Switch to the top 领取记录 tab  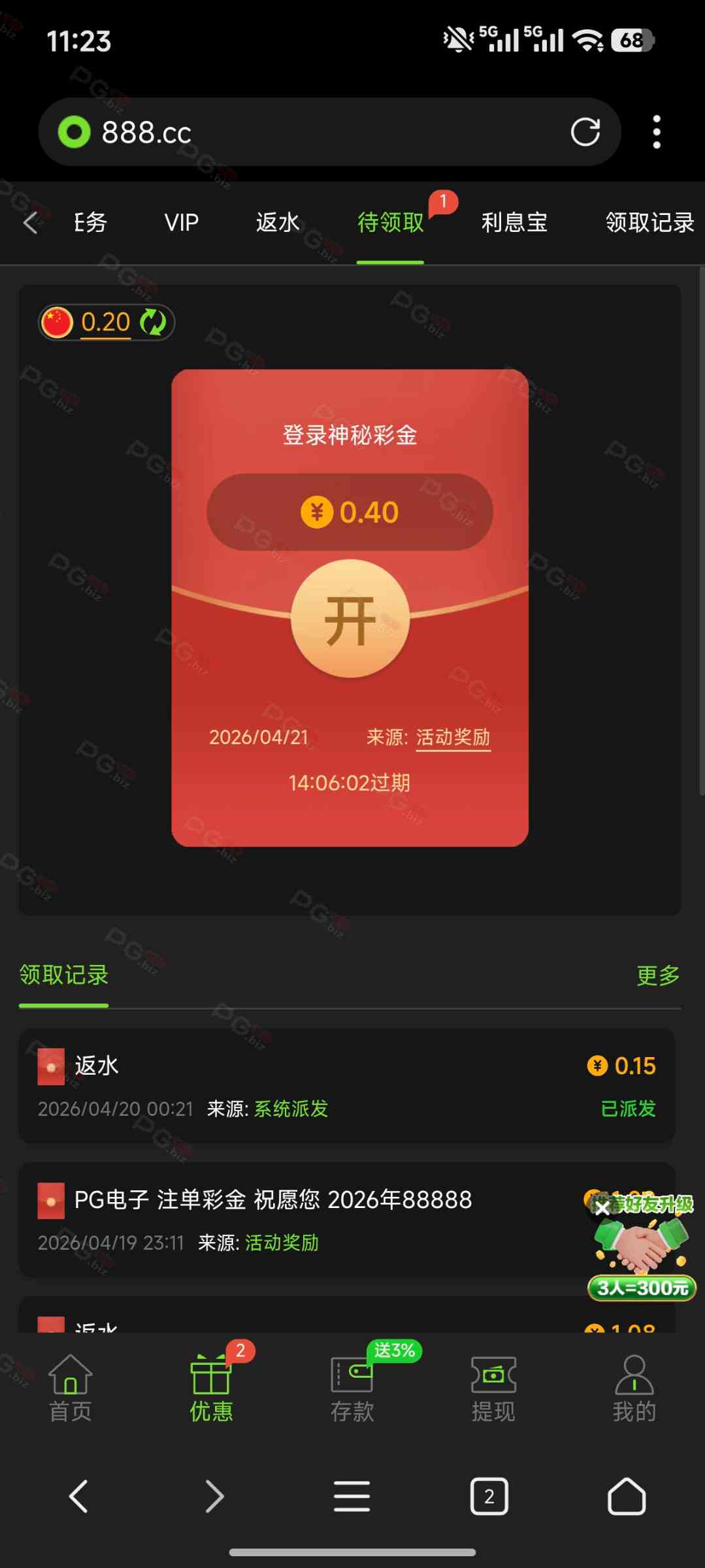pyautogui.click(x=649, y=223)
